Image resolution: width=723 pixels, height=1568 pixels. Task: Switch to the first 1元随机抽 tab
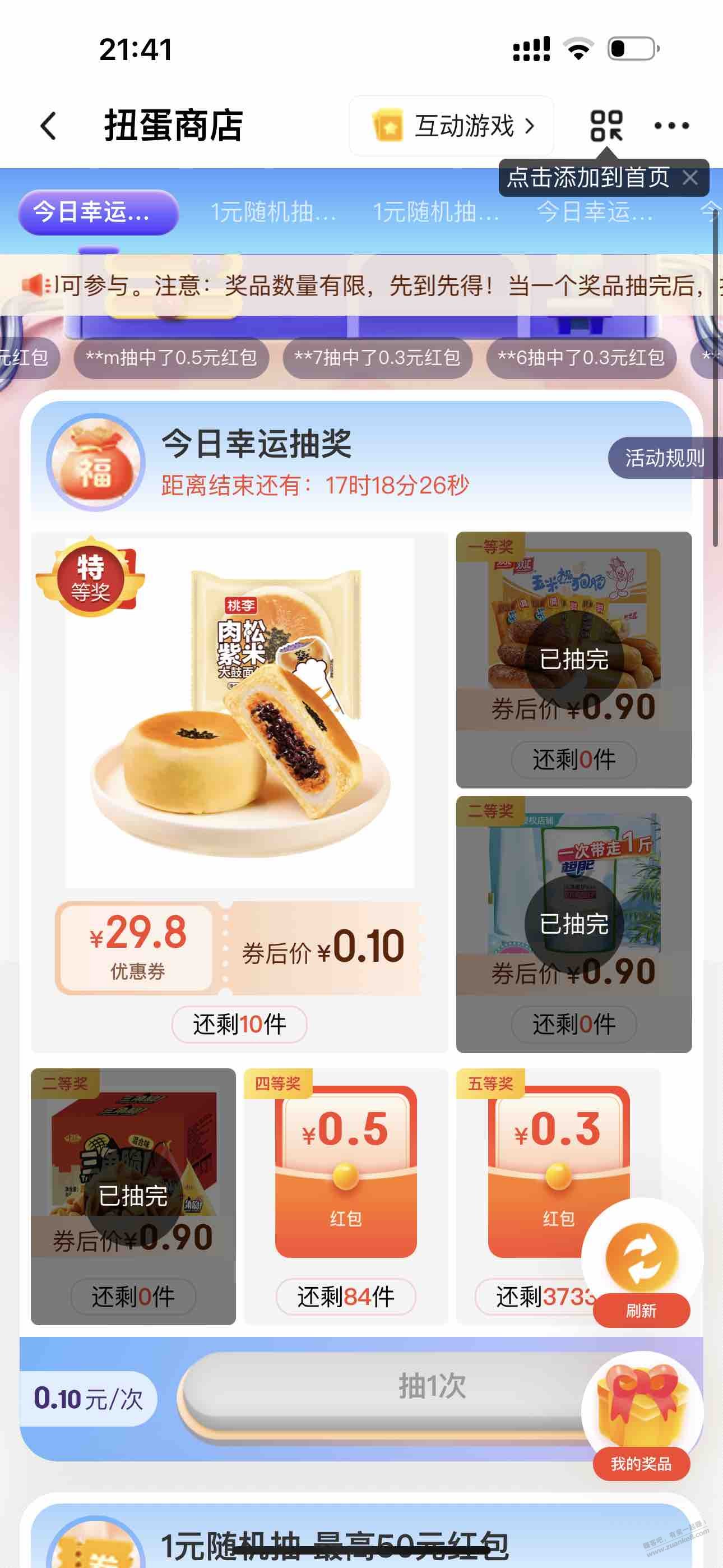coord(274,213)
